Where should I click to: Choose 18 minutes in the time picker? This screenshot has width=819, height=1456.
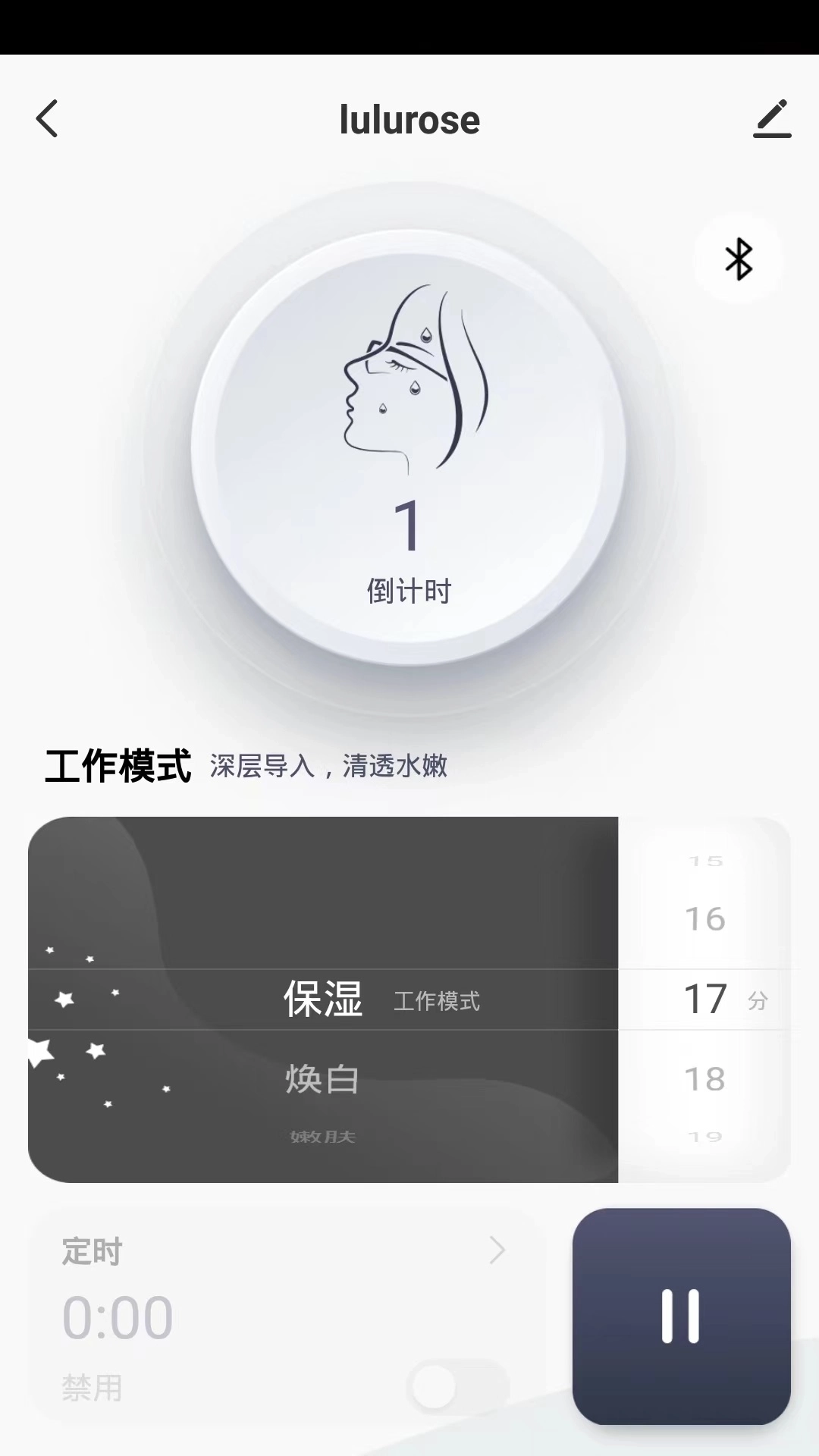click(x=704, y=1078)
